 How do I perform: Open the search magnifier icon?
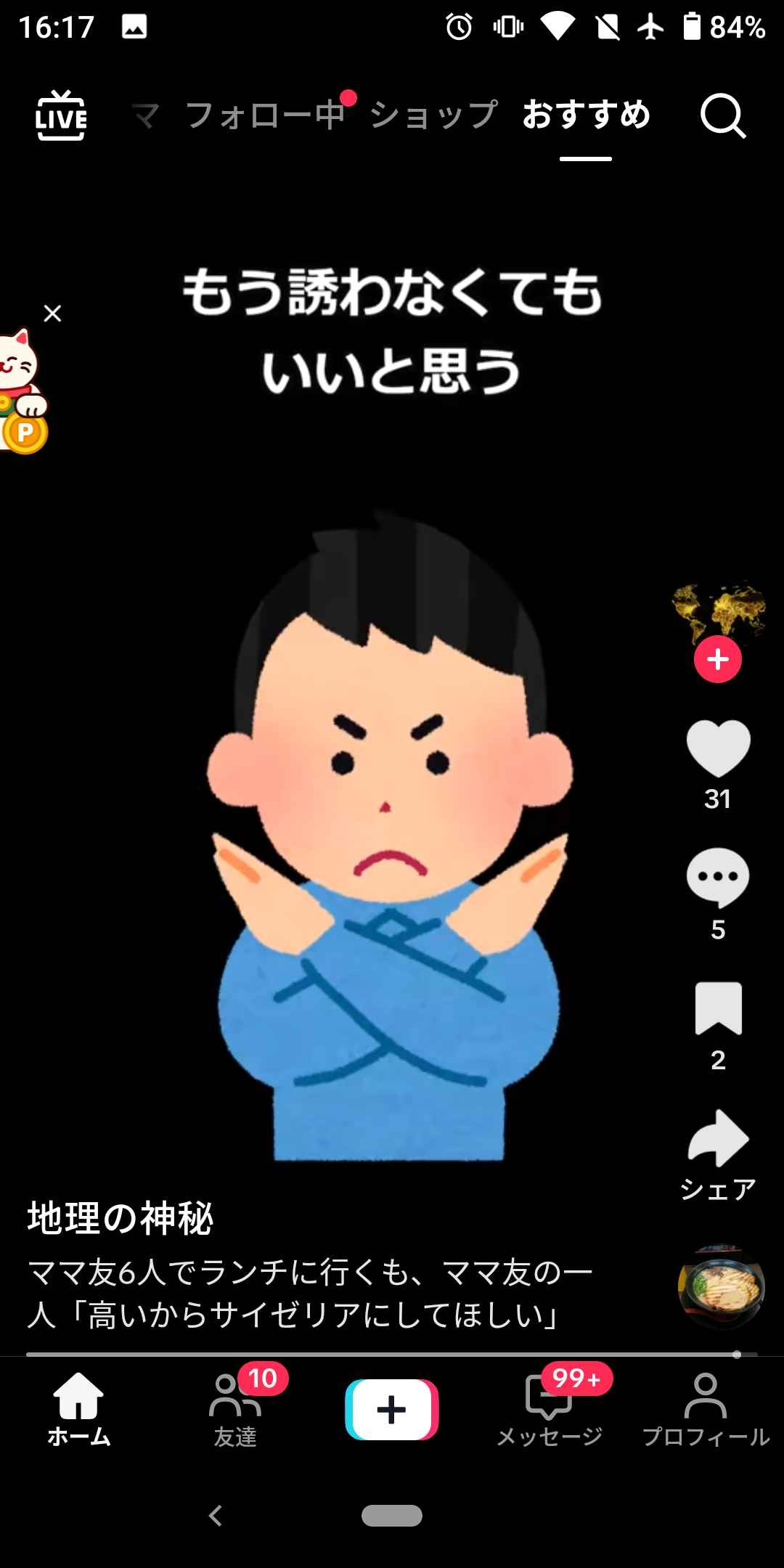click(722, 116)
